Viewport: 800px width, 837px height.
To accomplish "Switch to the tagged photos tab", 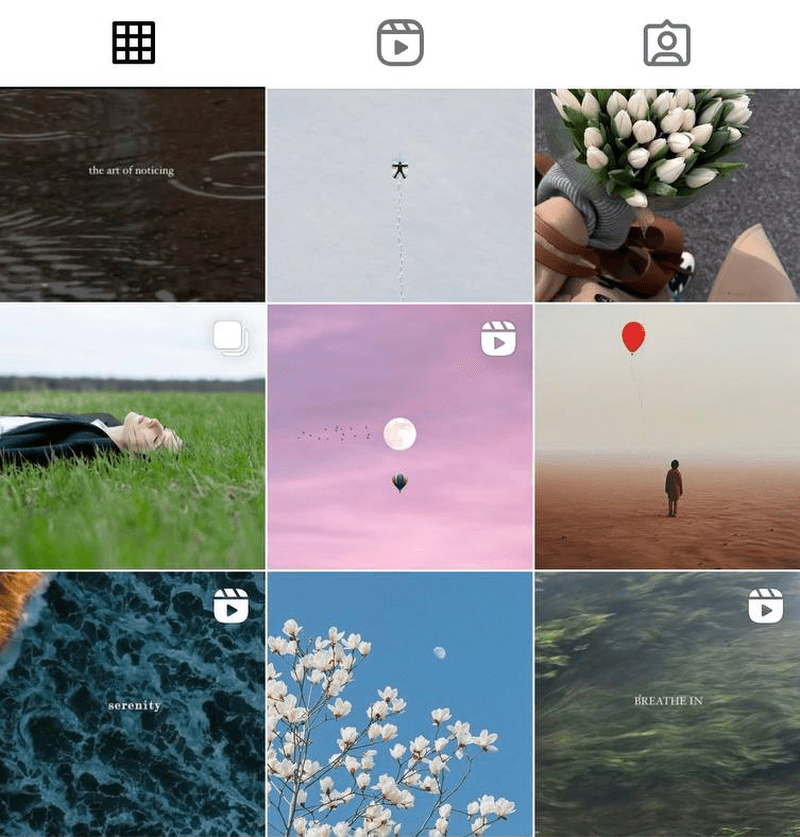I will point(667,43).
